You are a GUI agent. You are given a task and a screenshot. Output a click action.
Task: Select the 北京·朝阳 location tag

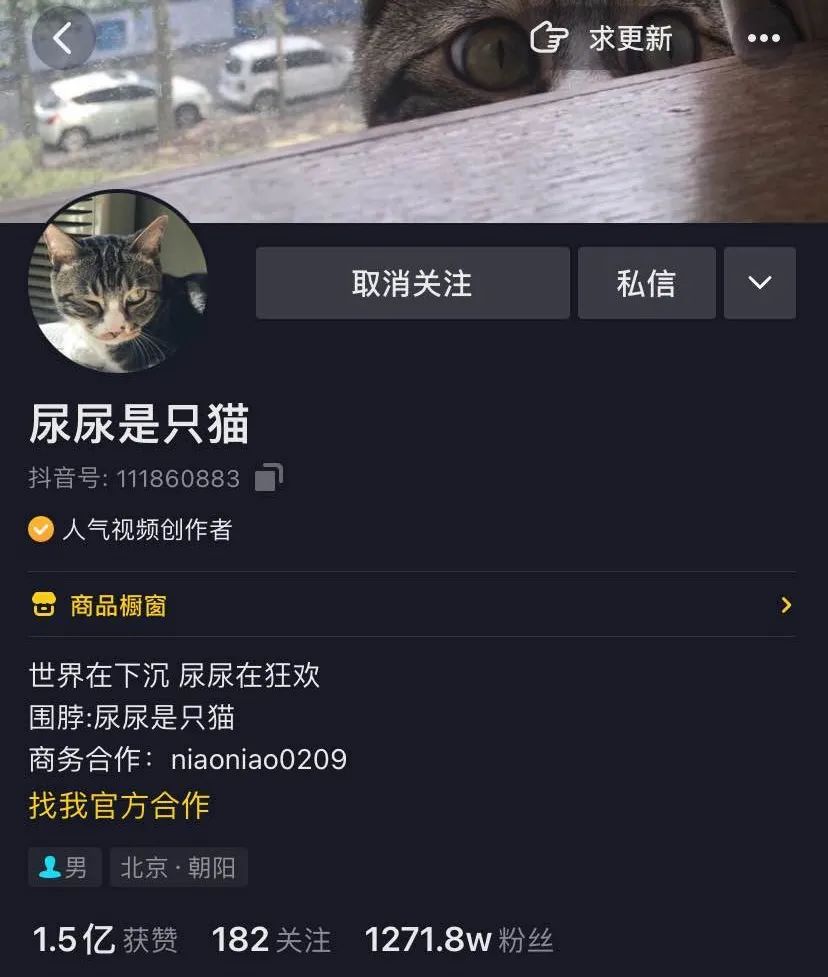178,867
